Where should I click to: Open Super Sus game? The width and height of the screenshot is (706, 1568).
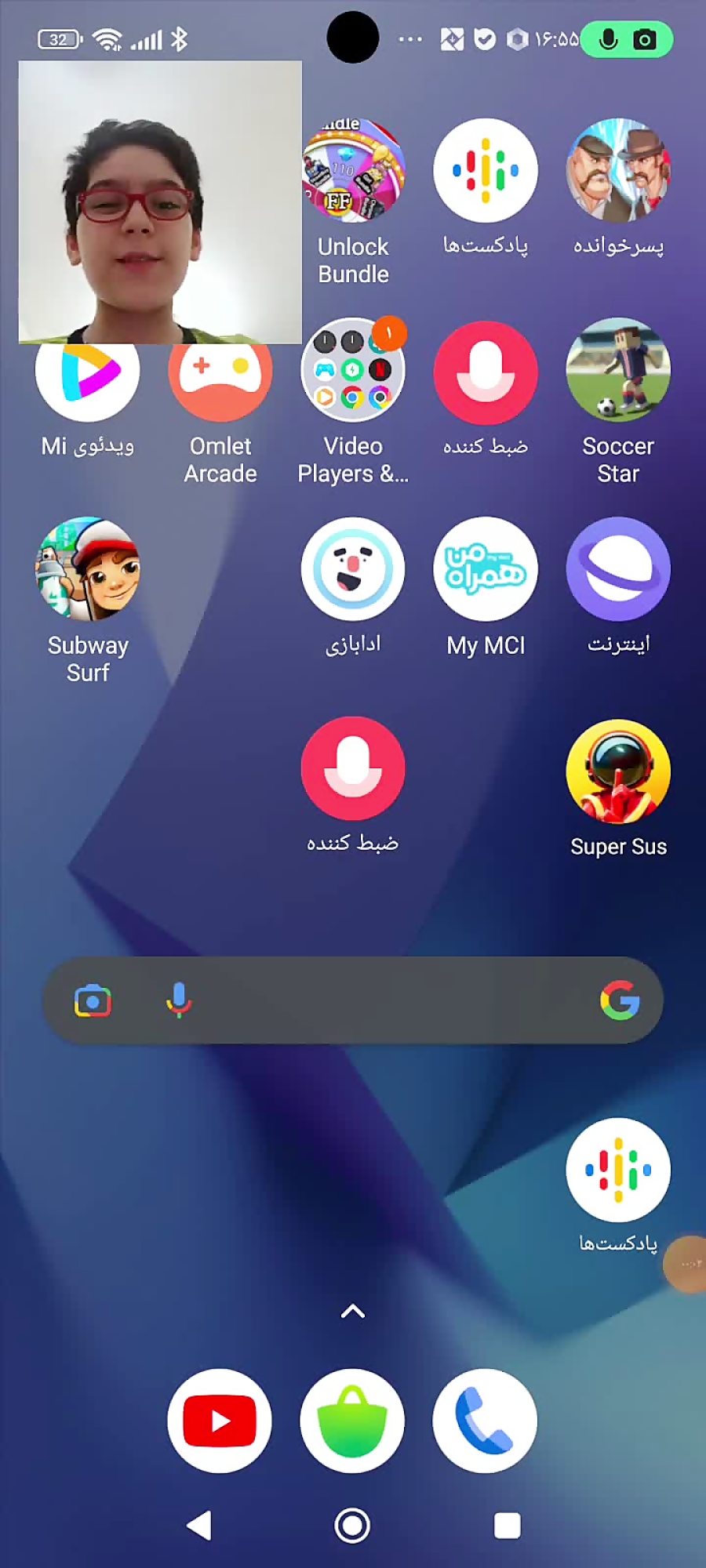(618, 772)
